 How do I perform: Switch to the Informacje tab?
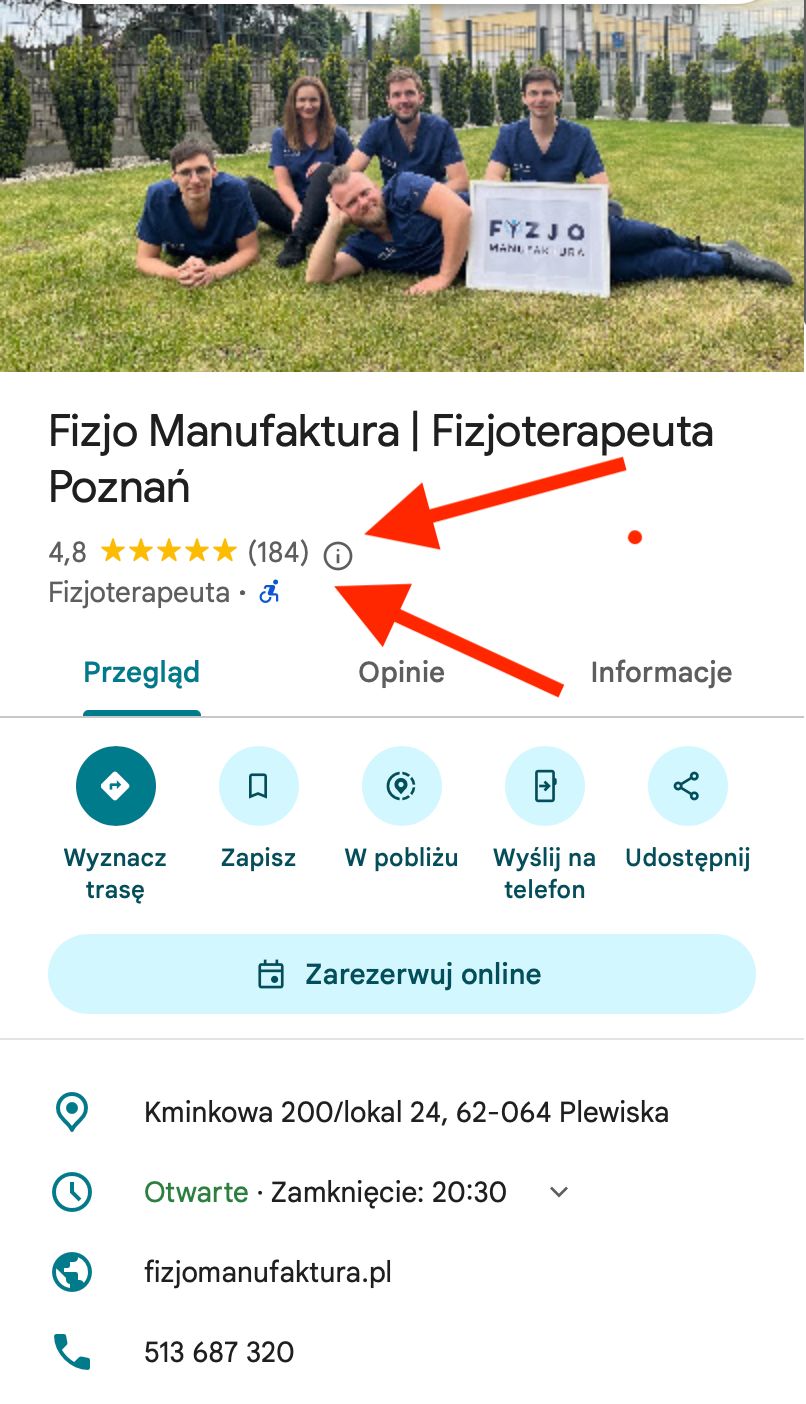[661, 672]
